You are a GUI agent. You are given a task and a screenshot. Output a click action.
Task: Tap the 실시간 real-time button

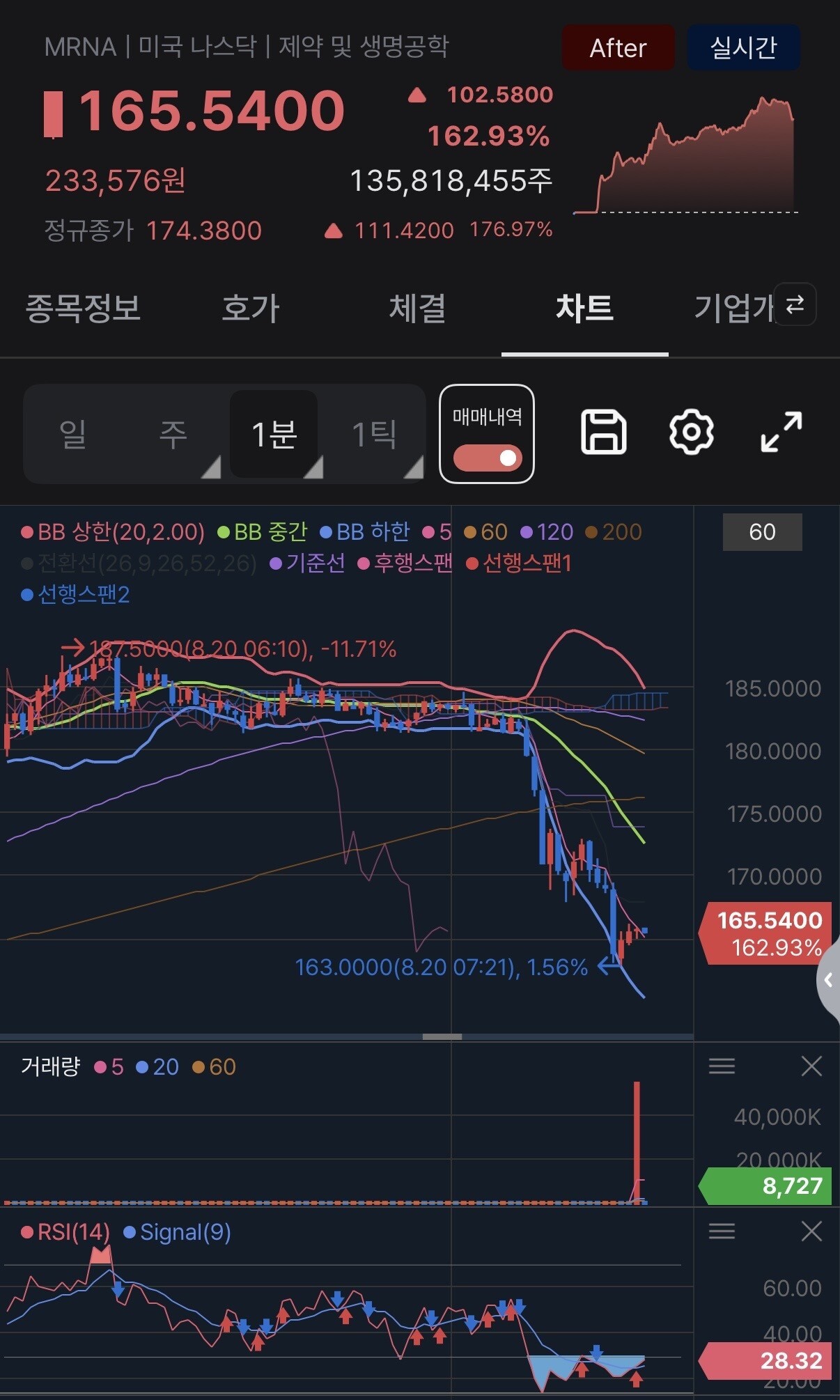pyautogui.click(x=743, y=47)
